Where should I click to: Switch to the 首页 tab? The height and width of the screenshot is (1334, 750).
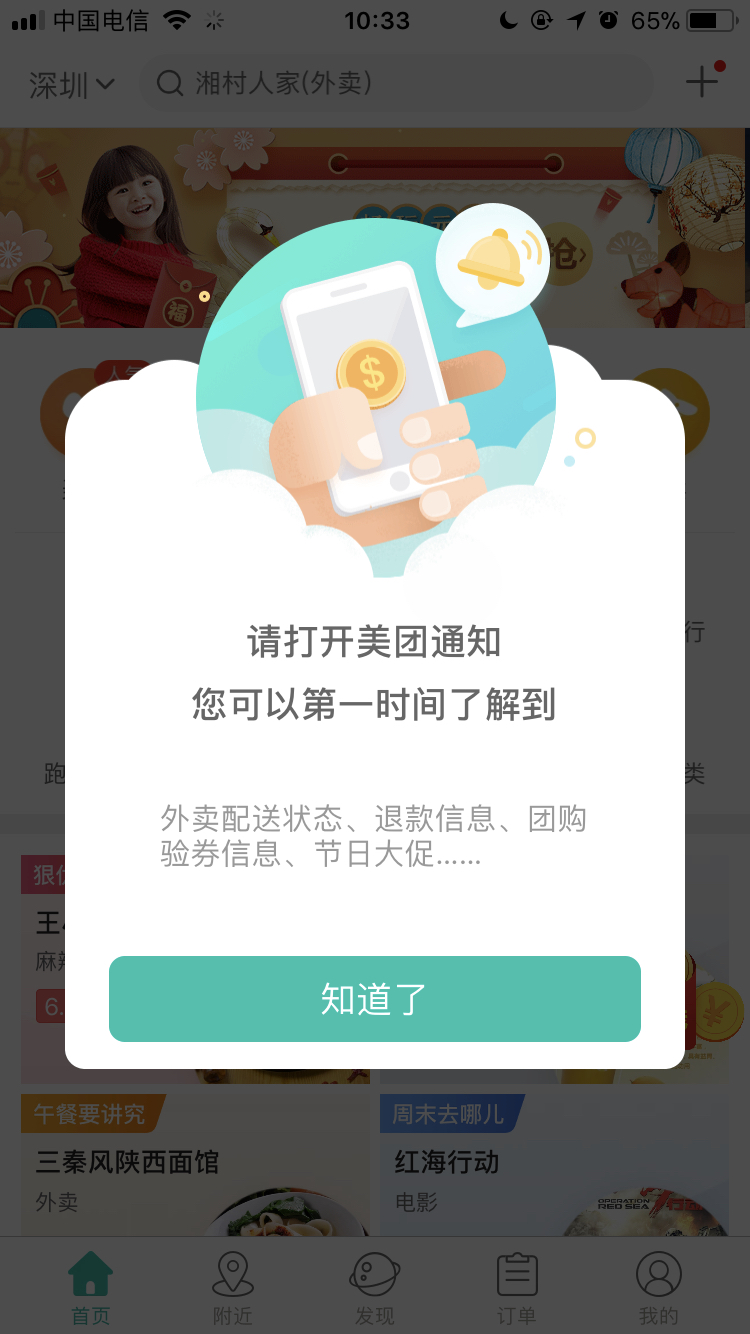(90, 1288)
